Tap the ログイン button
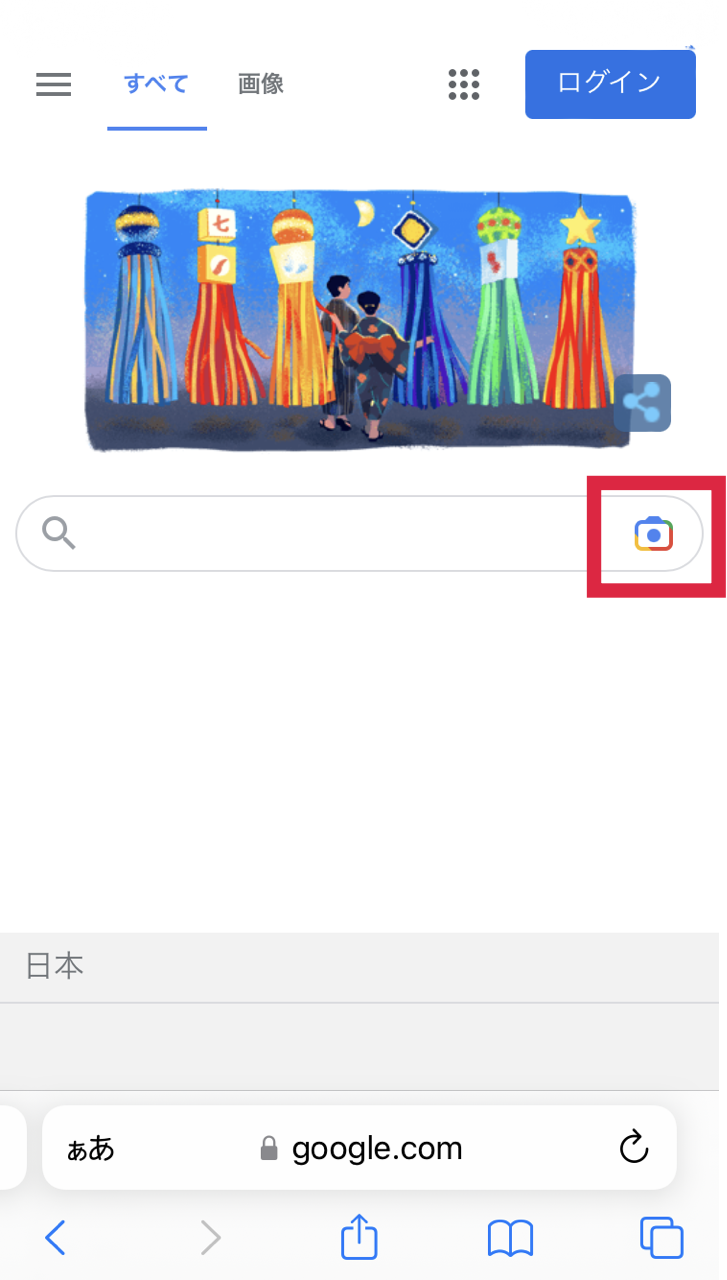This screenshot has height=1280, width=727. point(610,84)
